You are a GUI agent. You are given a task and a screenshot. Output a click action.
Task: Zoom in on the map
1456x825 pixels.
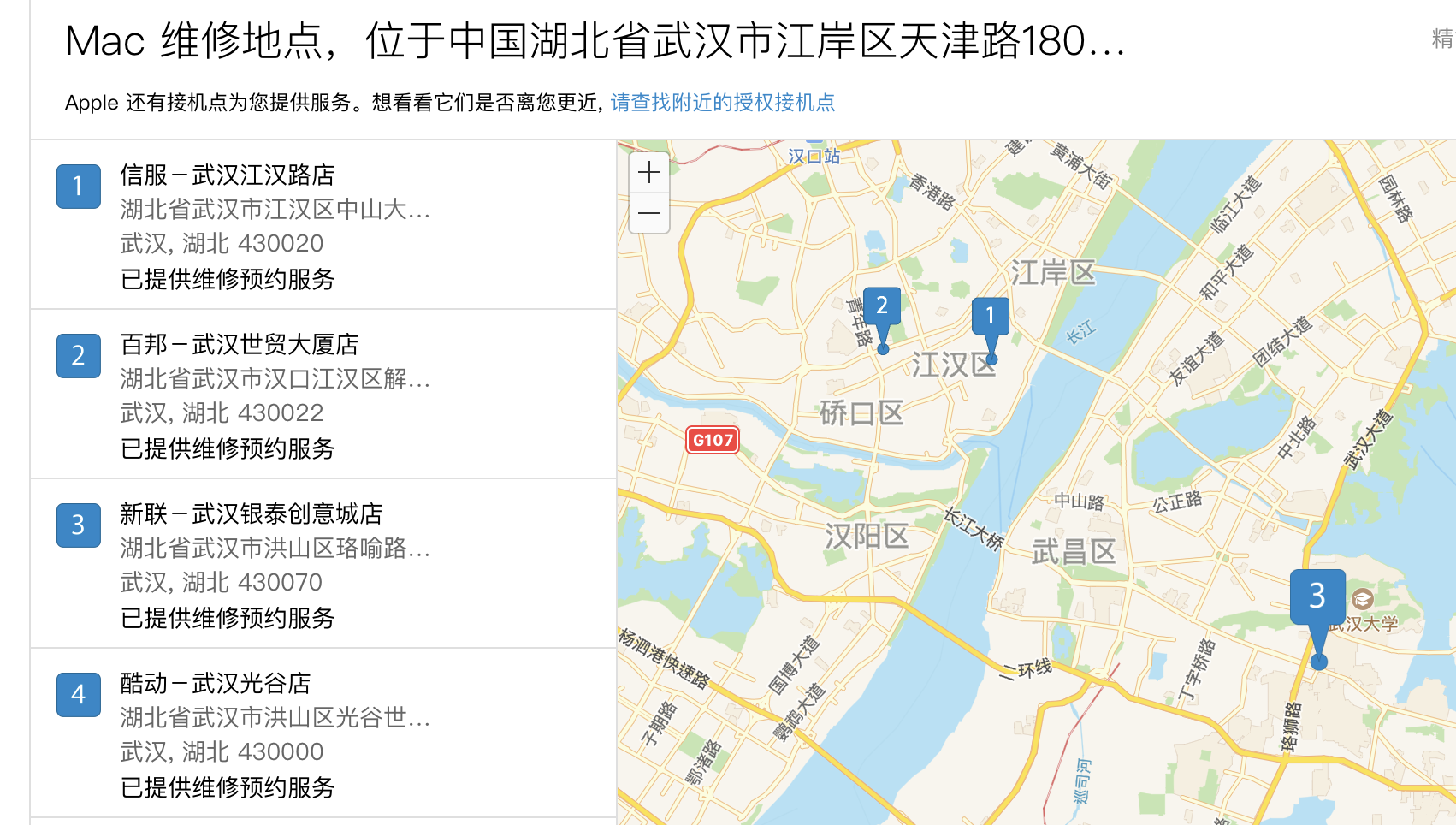pos(649,173)
